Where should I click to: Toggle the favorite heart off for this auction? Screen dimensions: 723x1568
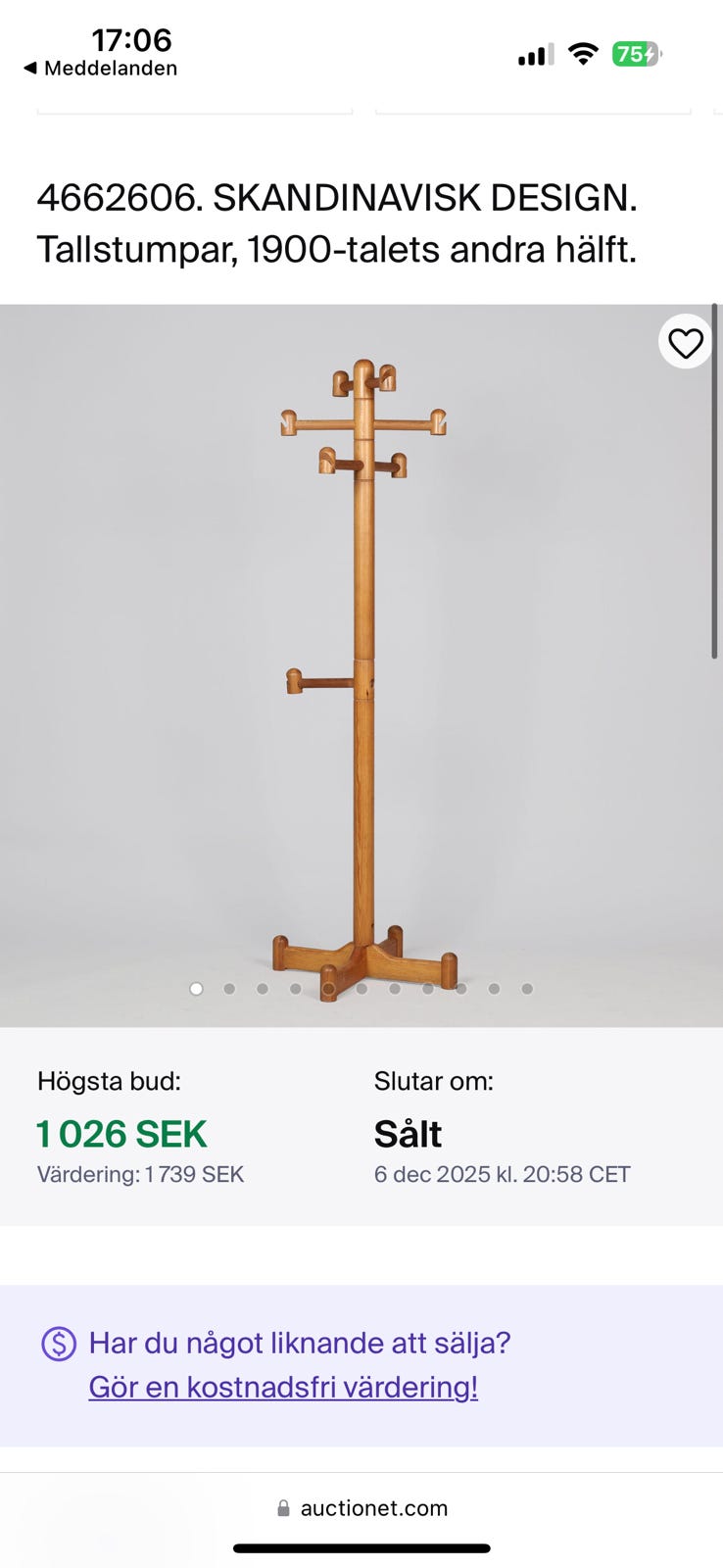point(685,342)
